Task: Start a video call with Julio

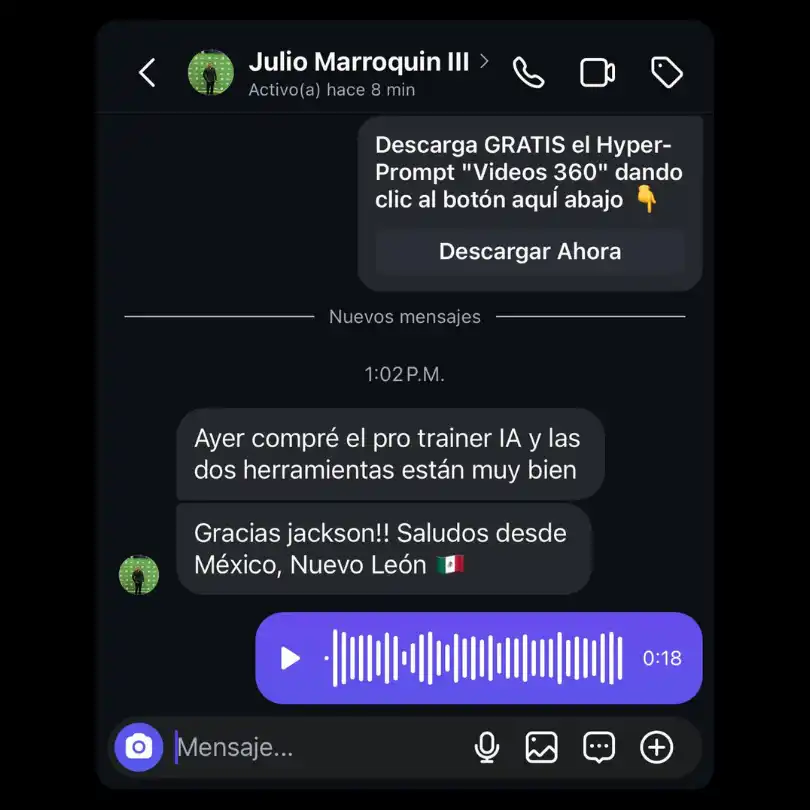Action: [x=597, y=72]
